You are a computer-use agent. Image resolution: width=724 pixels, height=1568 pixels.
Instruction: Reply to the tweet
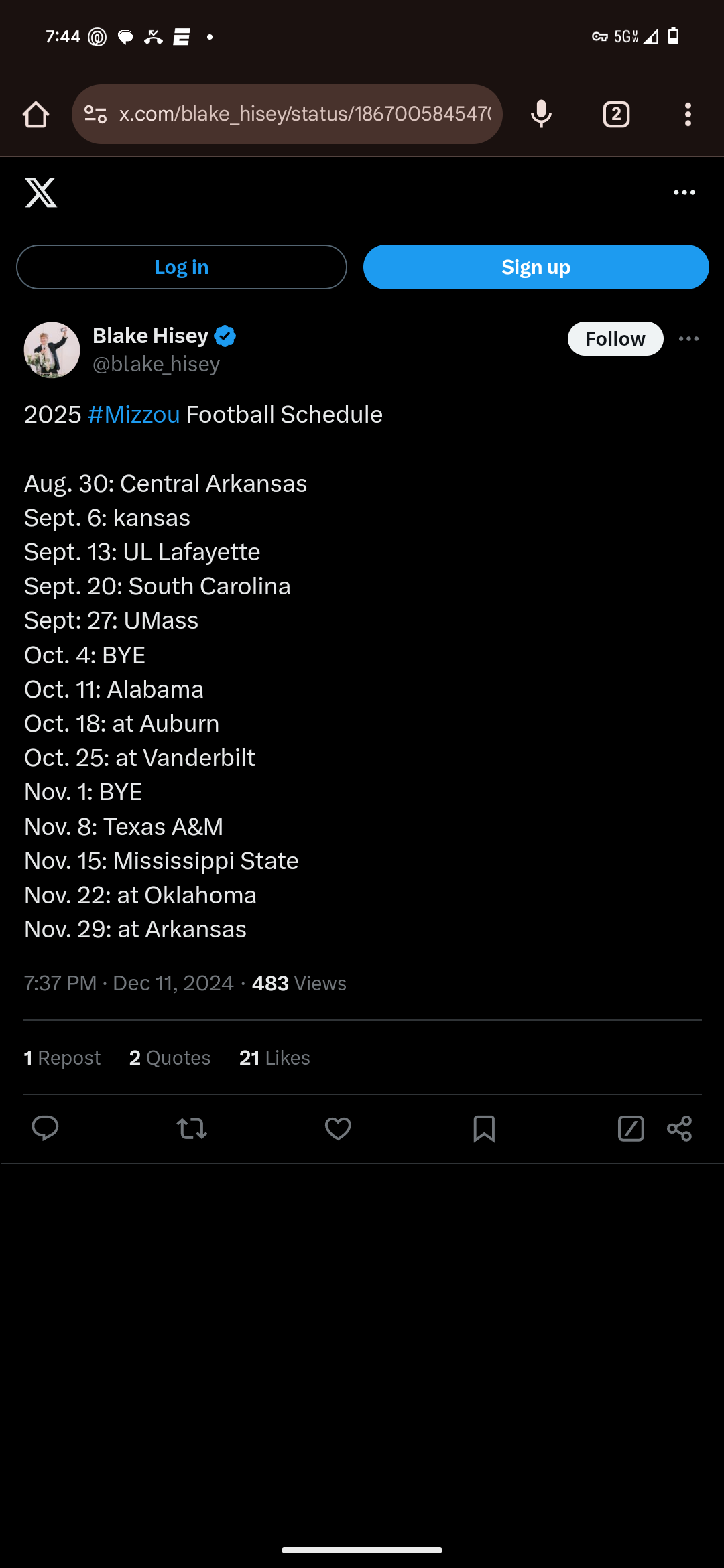(x=46, y=1129)
